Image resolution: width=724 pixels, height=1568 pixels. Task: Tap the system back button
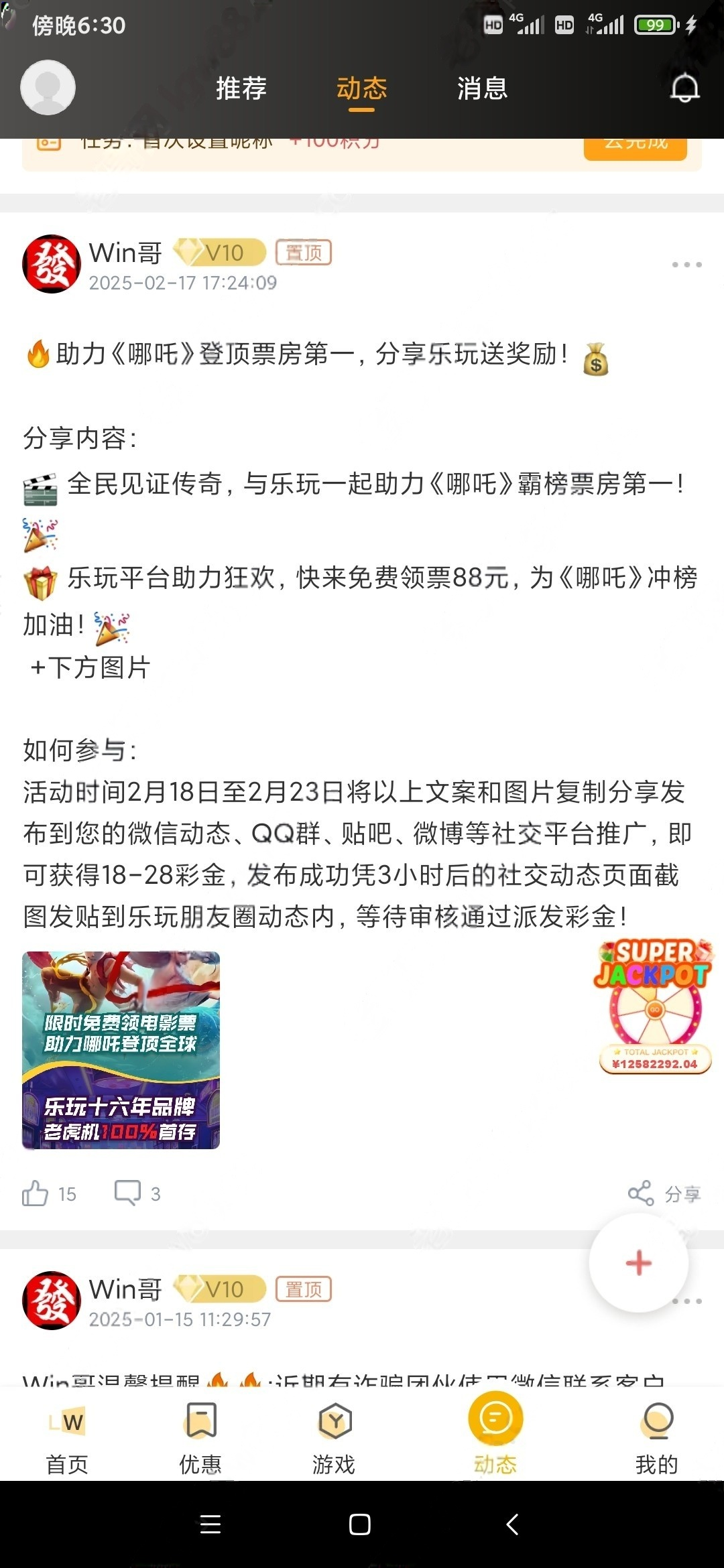point(512,1524)
